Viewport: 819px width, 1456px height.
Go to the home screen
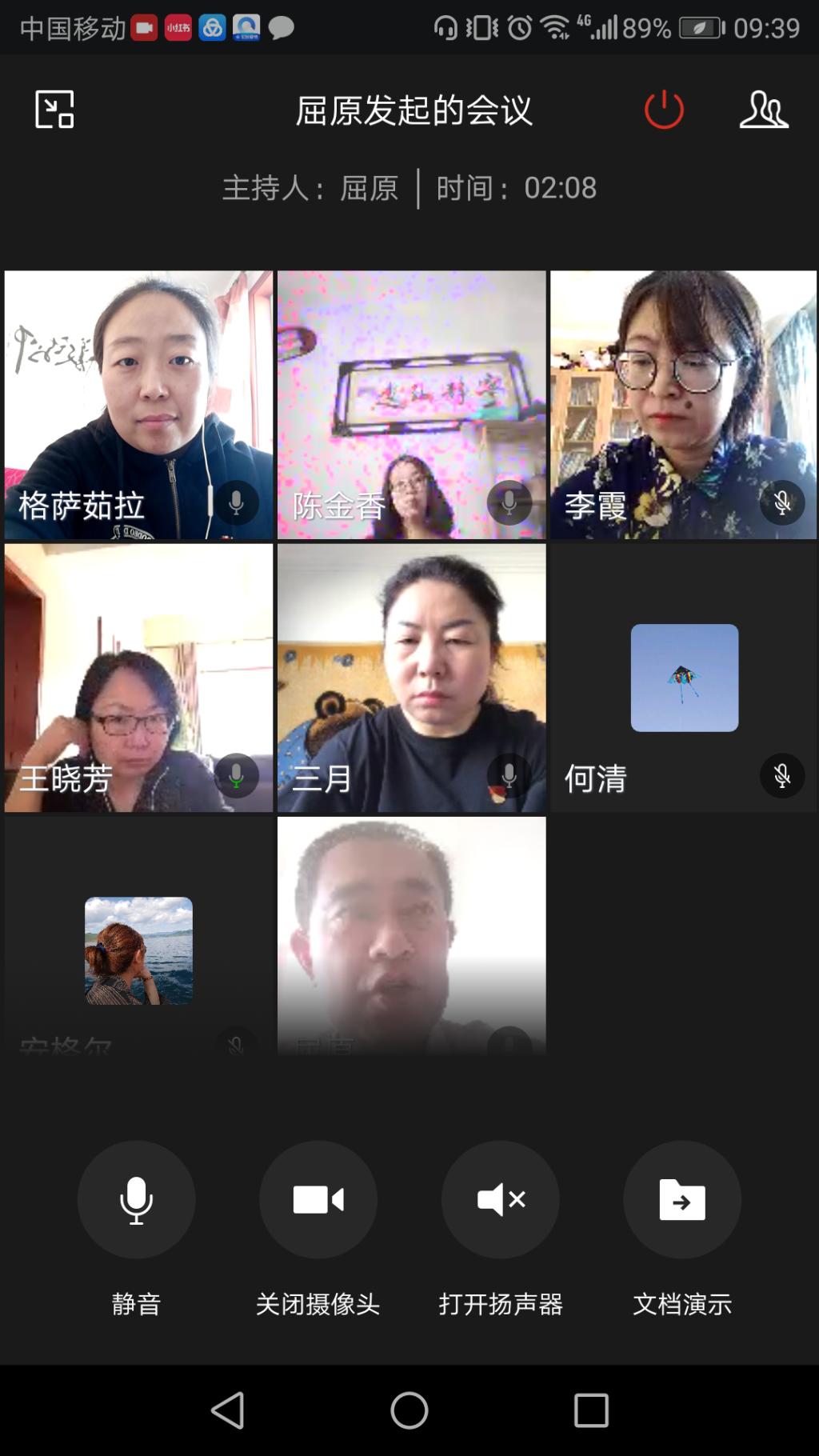[409, 1410]
